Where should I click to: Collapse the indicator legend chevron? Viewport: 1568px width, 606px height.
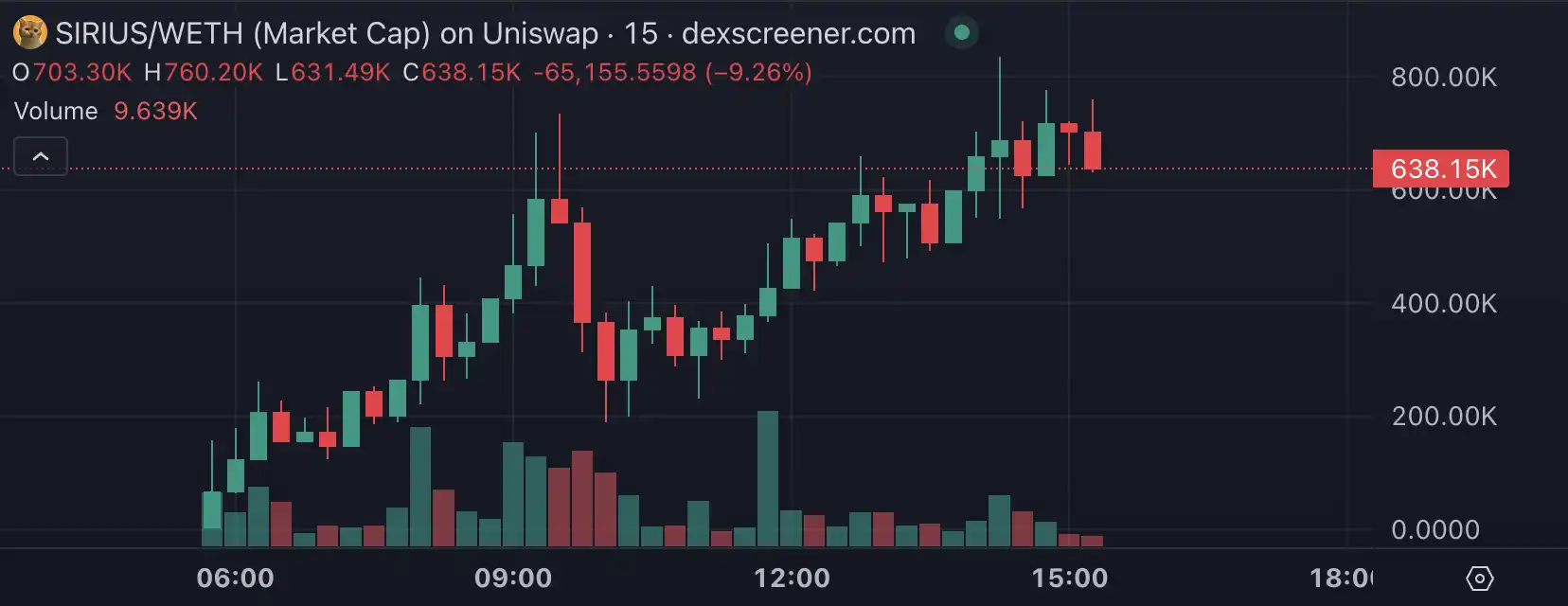[x=41, y=156]
